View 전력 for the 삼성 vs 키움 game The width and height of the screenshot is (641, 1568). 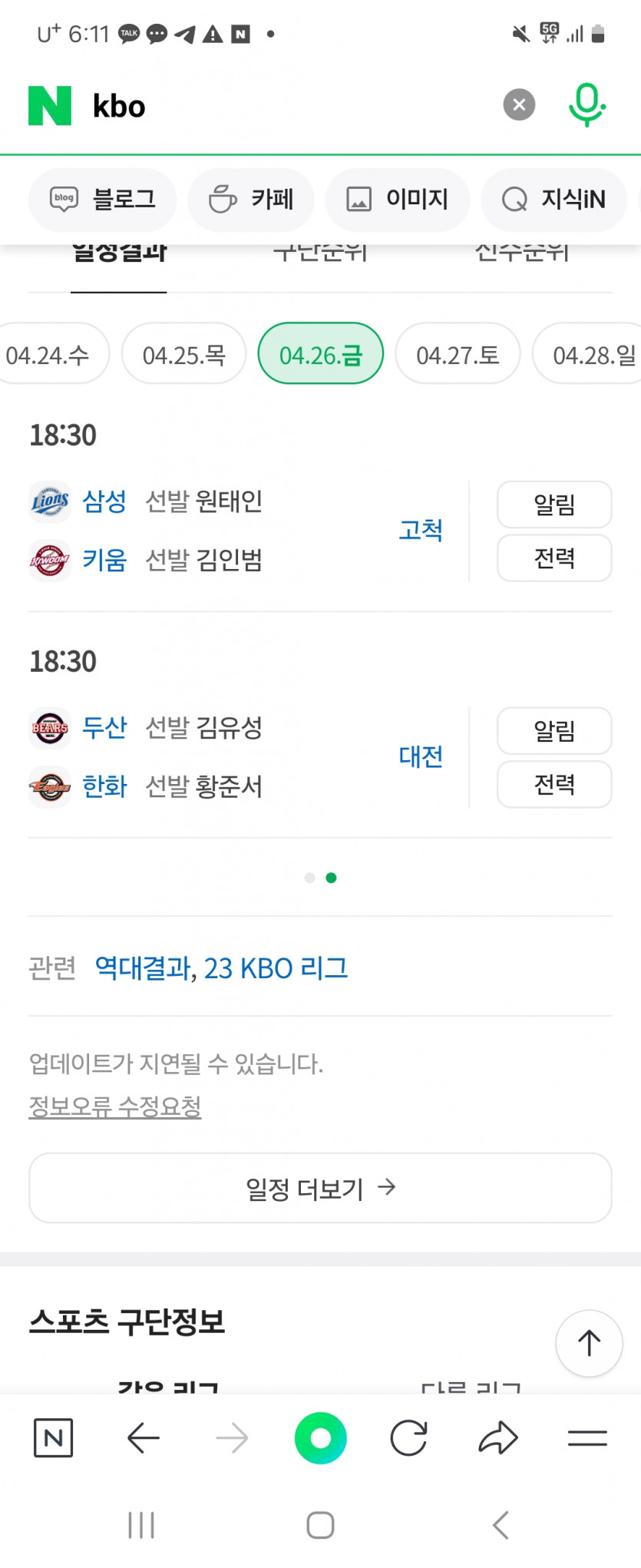pos(553,558)
